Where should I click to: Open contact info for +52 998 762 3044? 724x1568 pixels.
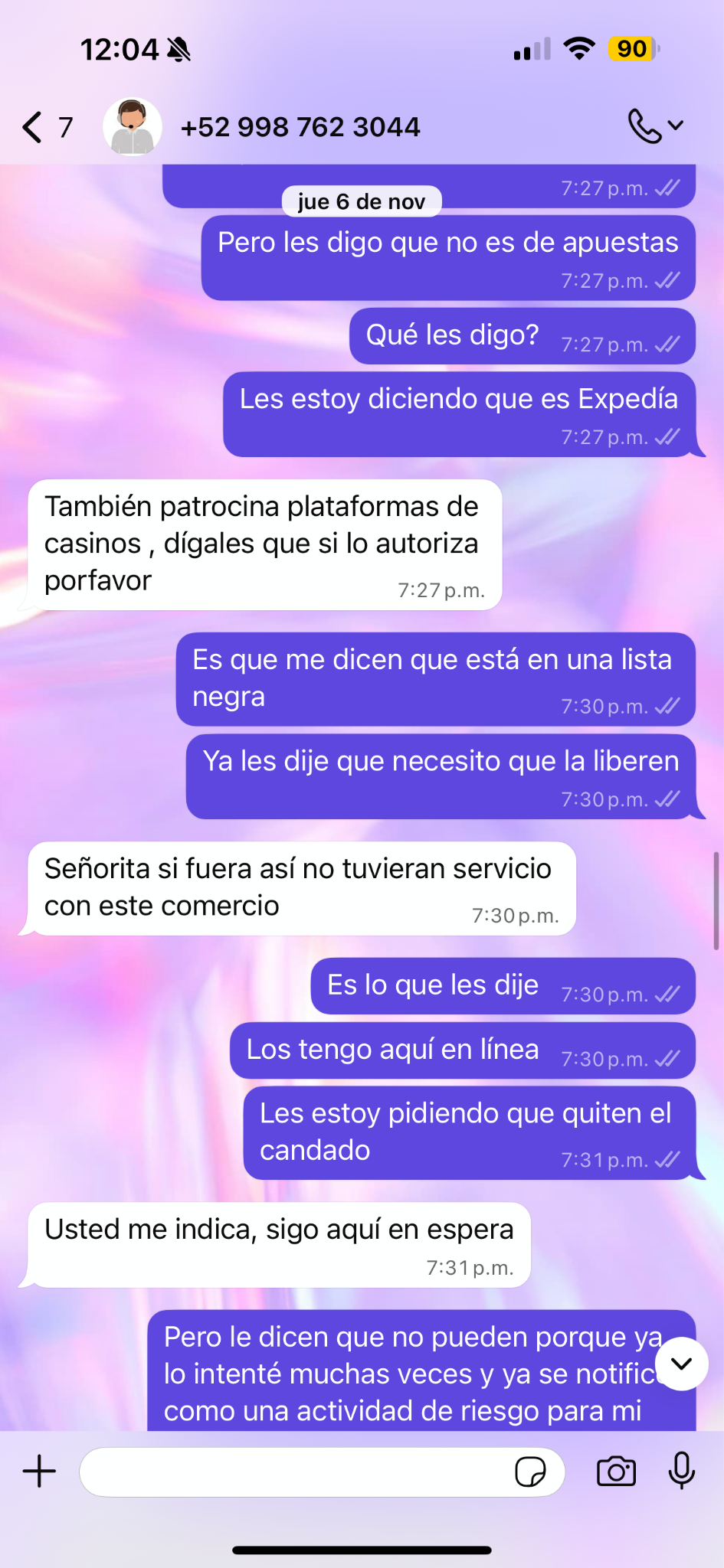pos(300,127)
